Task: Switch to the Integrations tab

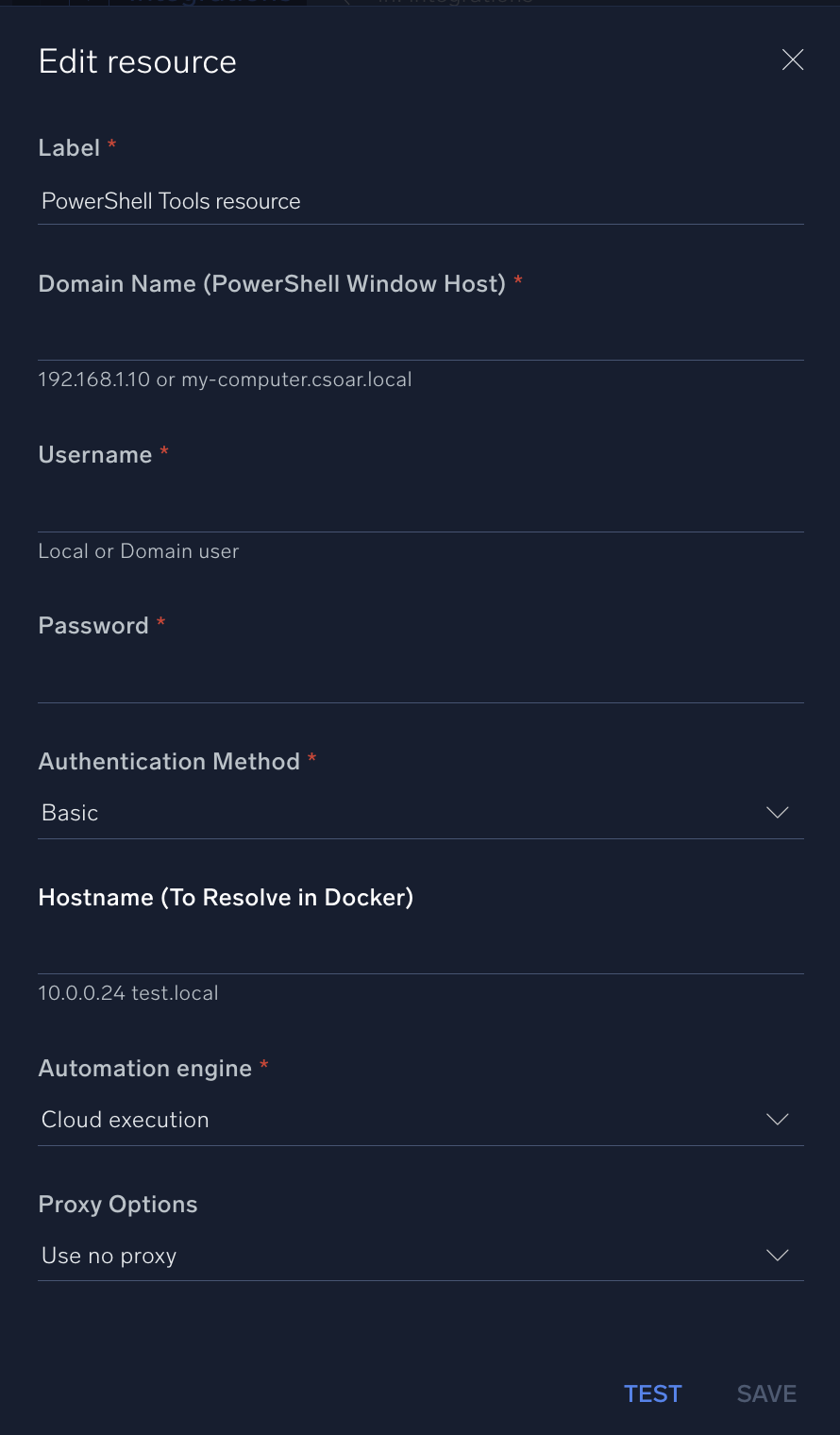Action: pos(208,2)
